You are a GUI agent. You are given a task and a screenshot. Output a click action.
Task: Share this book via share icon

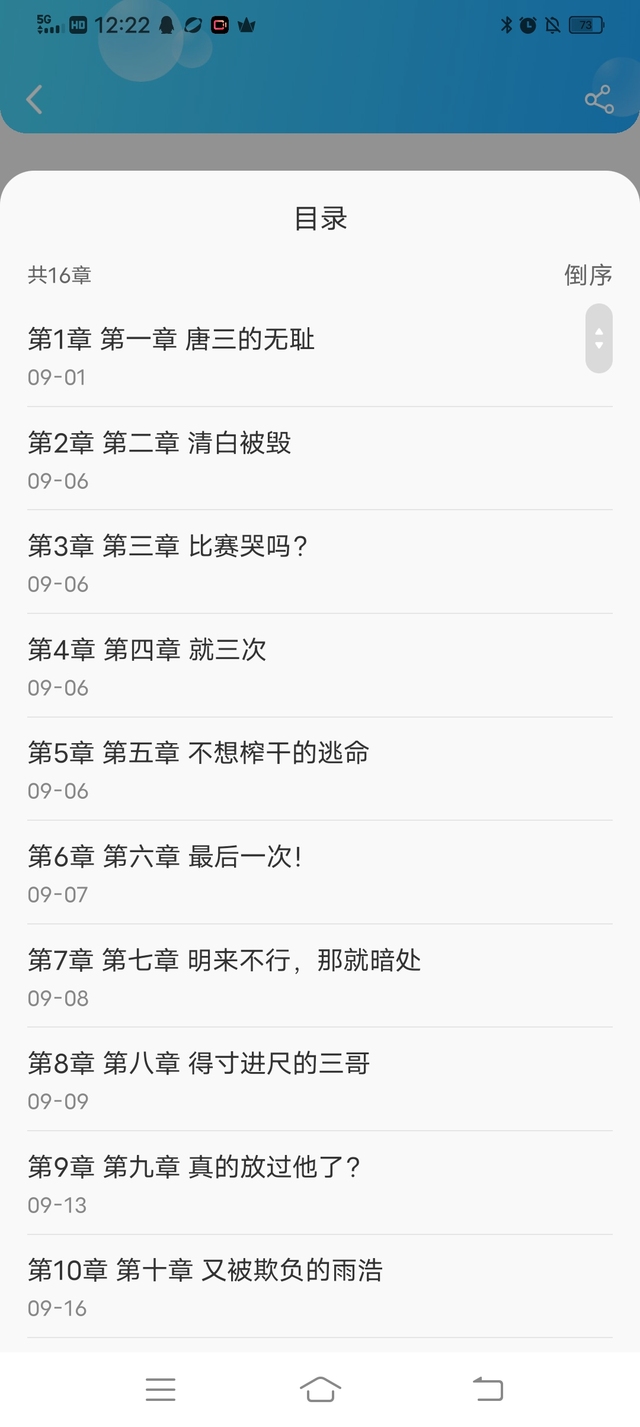tap(599, 99)
